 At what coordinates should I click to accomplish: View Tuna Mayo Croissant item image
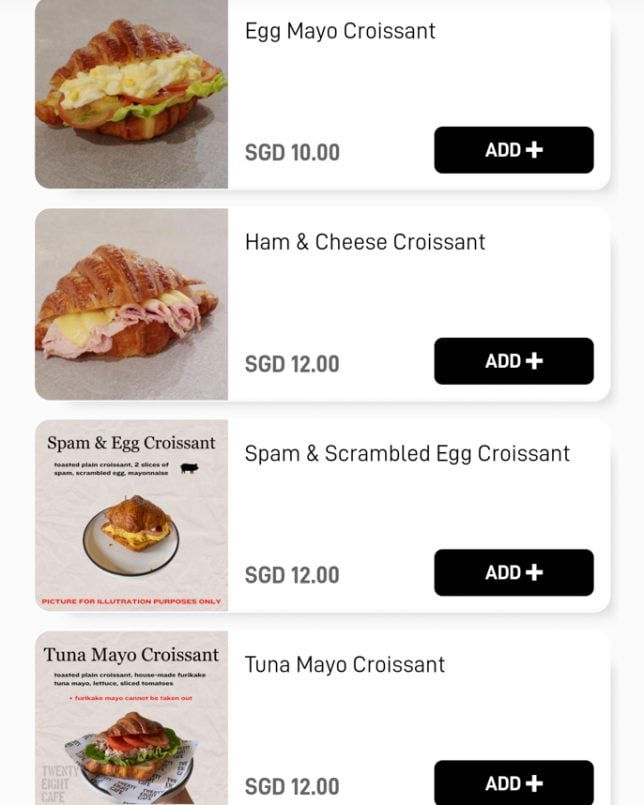(x=131, y=718)
